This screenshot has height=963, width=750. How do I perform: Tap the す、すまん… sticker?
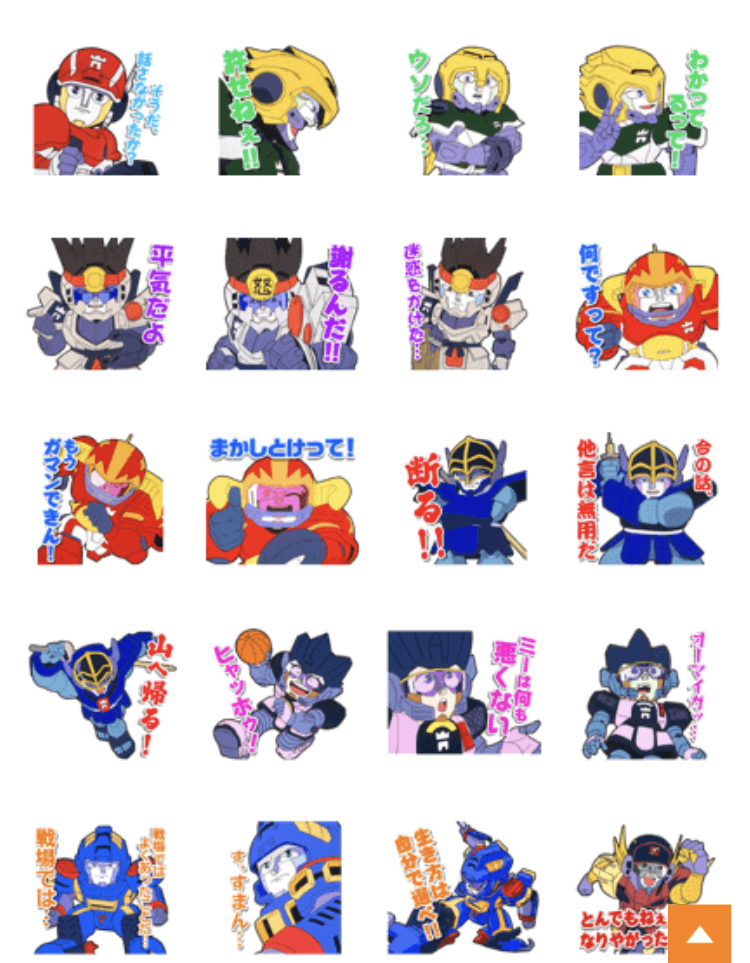click(x=279, y=886)
